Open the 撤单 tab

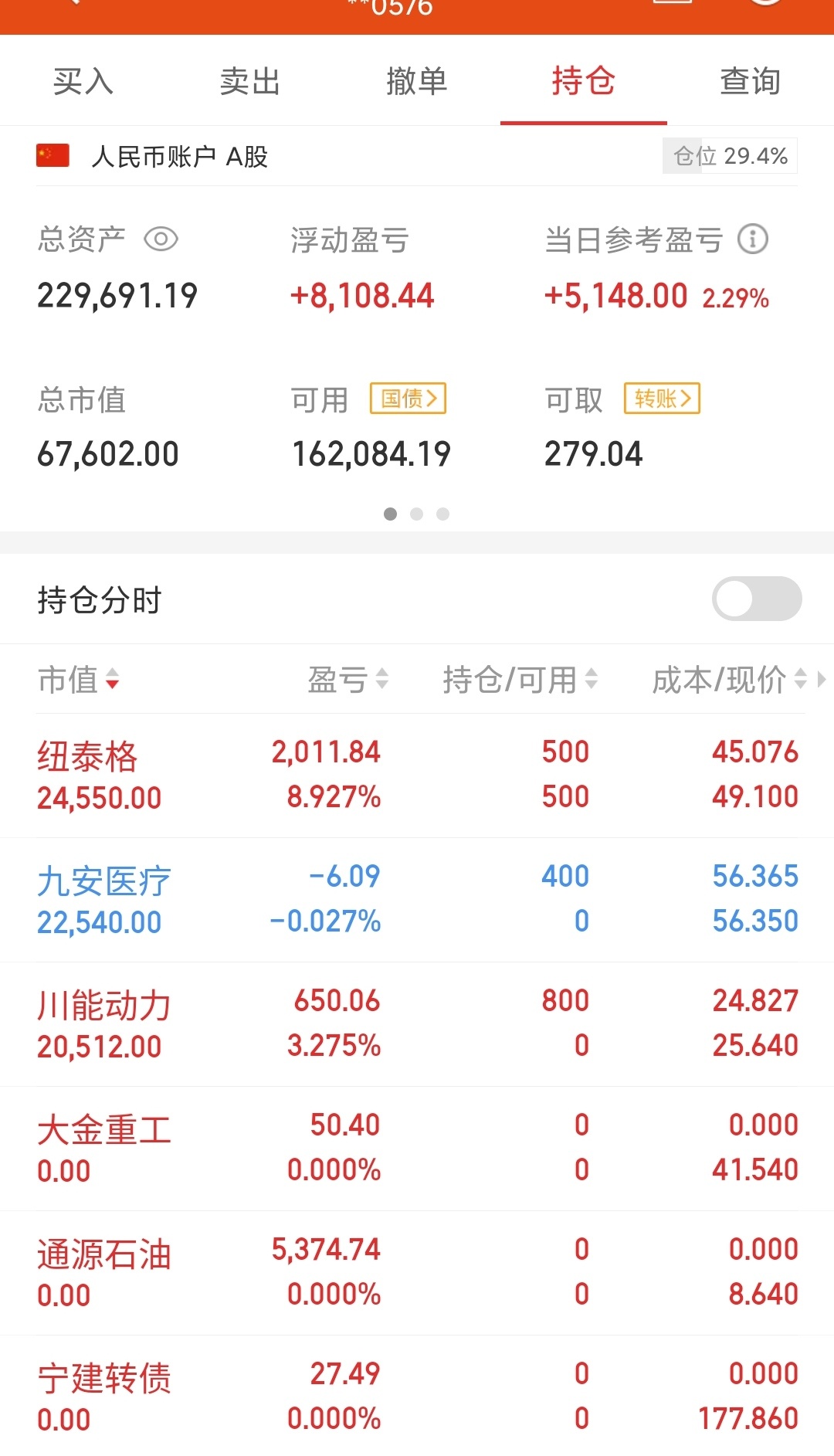[x=417, y=81]
